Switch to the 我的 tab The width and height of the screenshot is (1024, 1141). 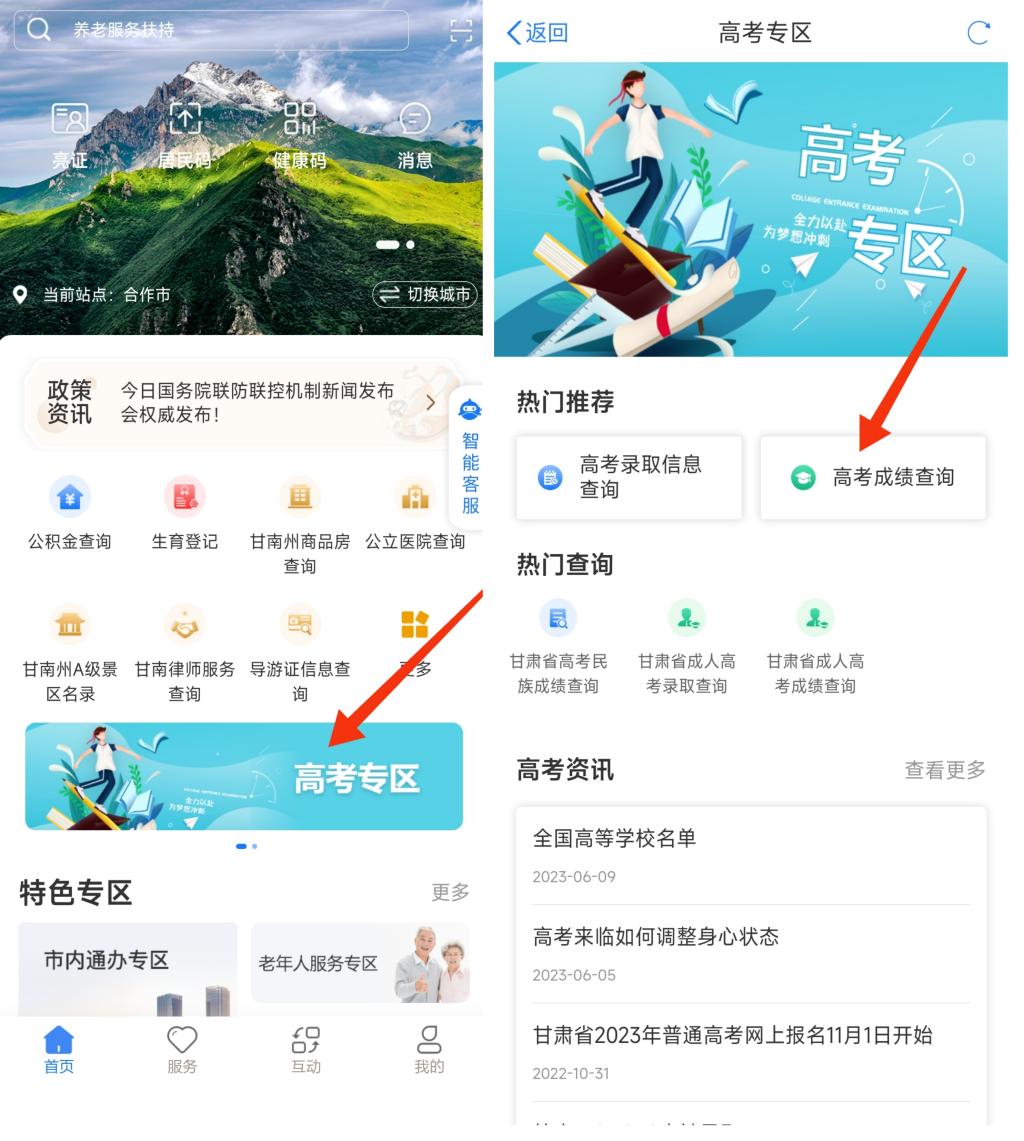[429, 1050]
